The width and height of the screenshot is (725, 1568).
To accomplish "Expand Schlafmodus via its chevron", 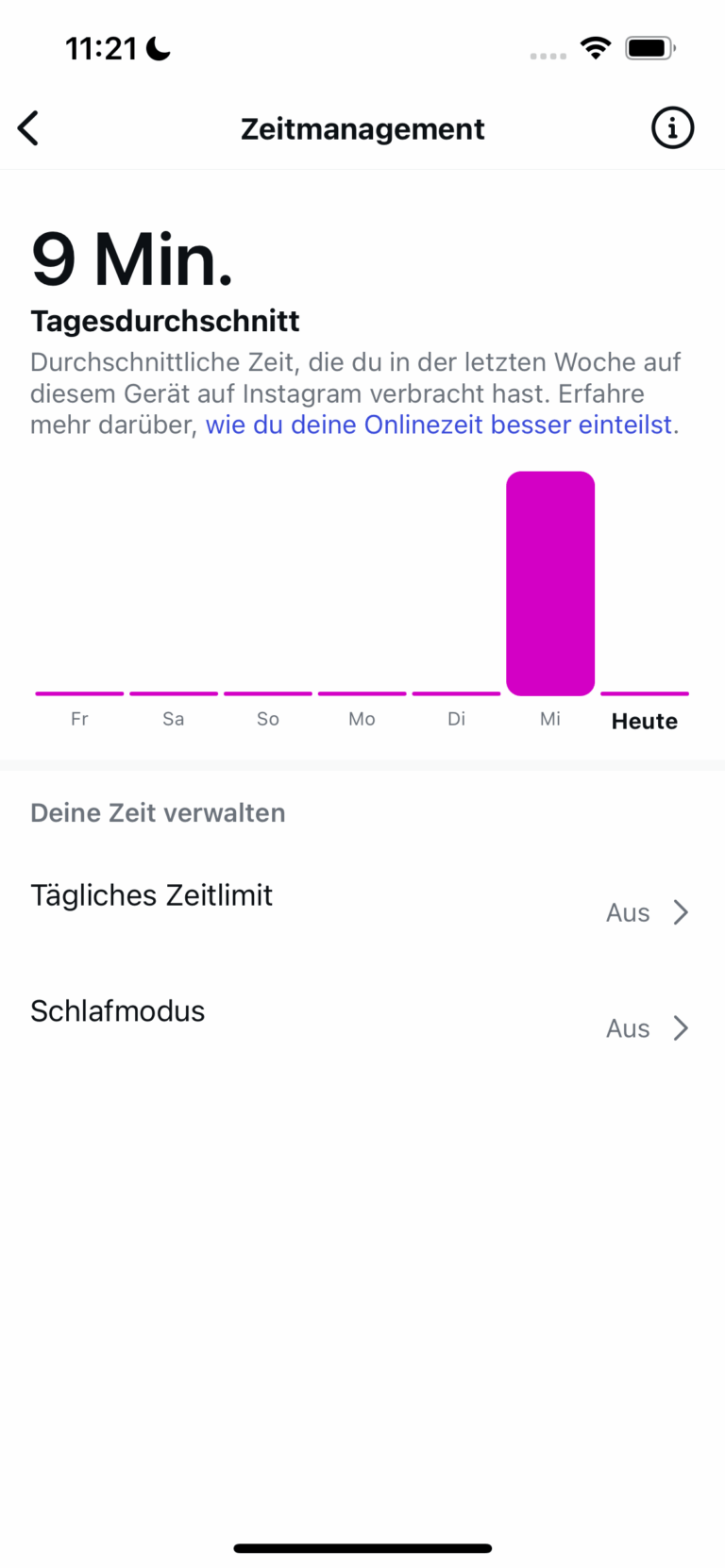I will click(x=682, y=1027).
